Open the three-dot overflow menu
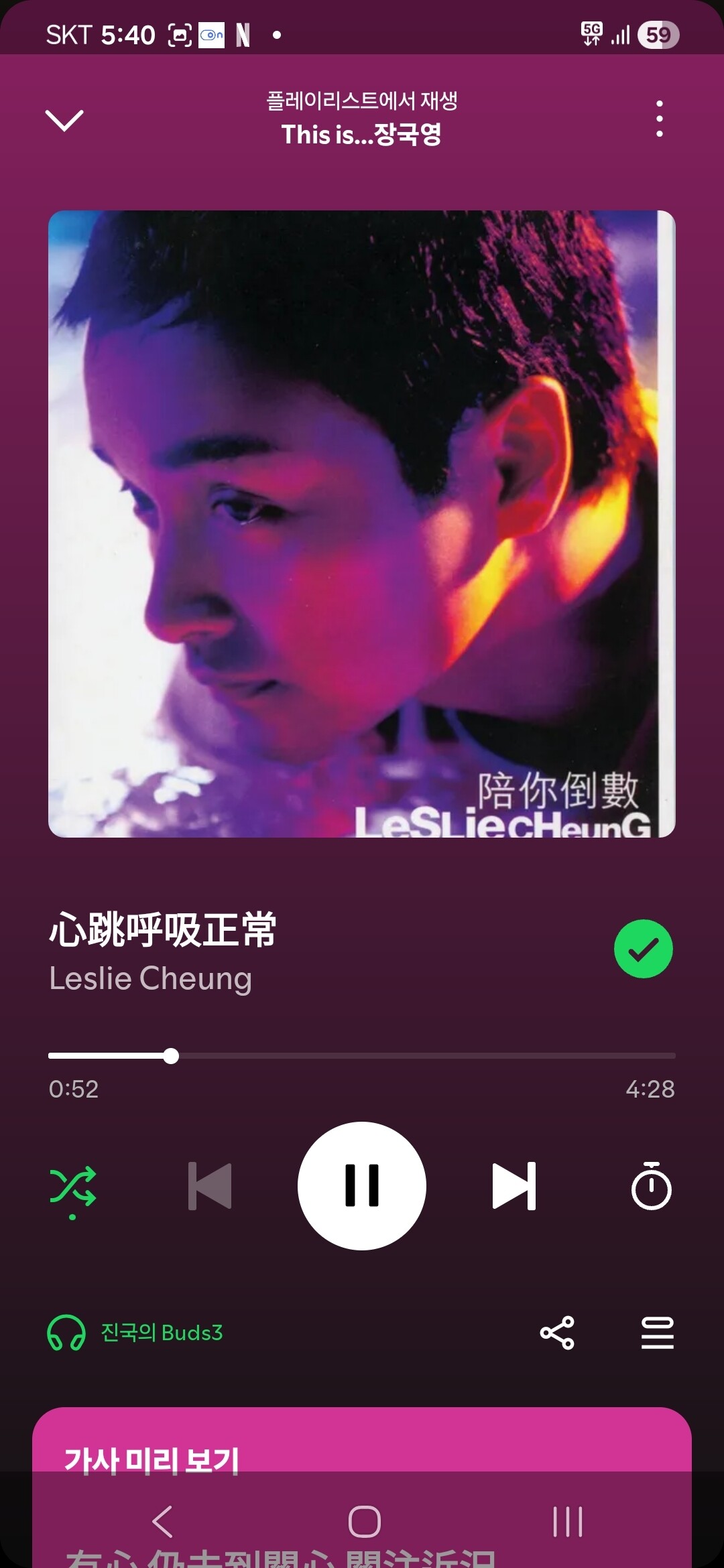 pyautogui.click(x=660, y=119)
